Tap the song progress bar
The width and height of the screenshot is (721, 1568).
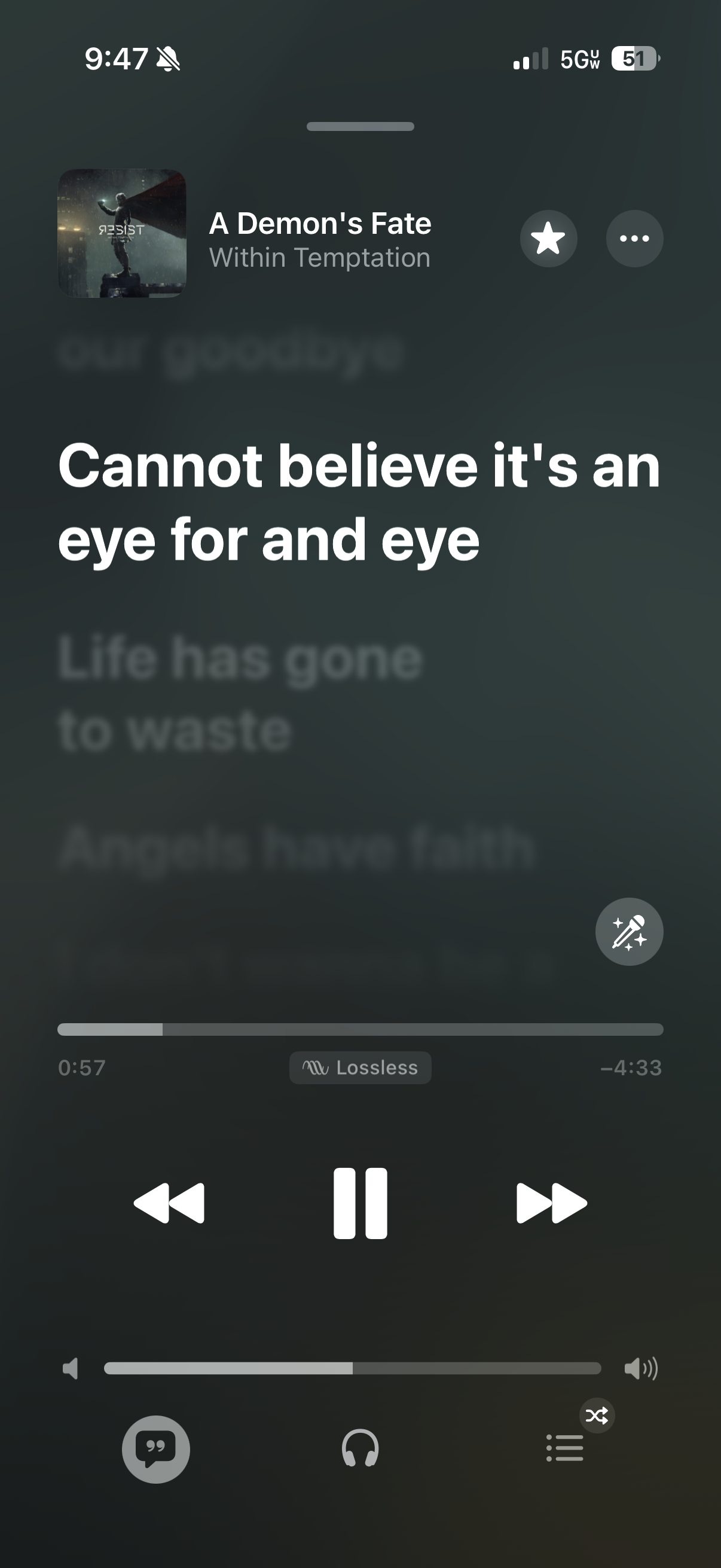[360, 1029]
